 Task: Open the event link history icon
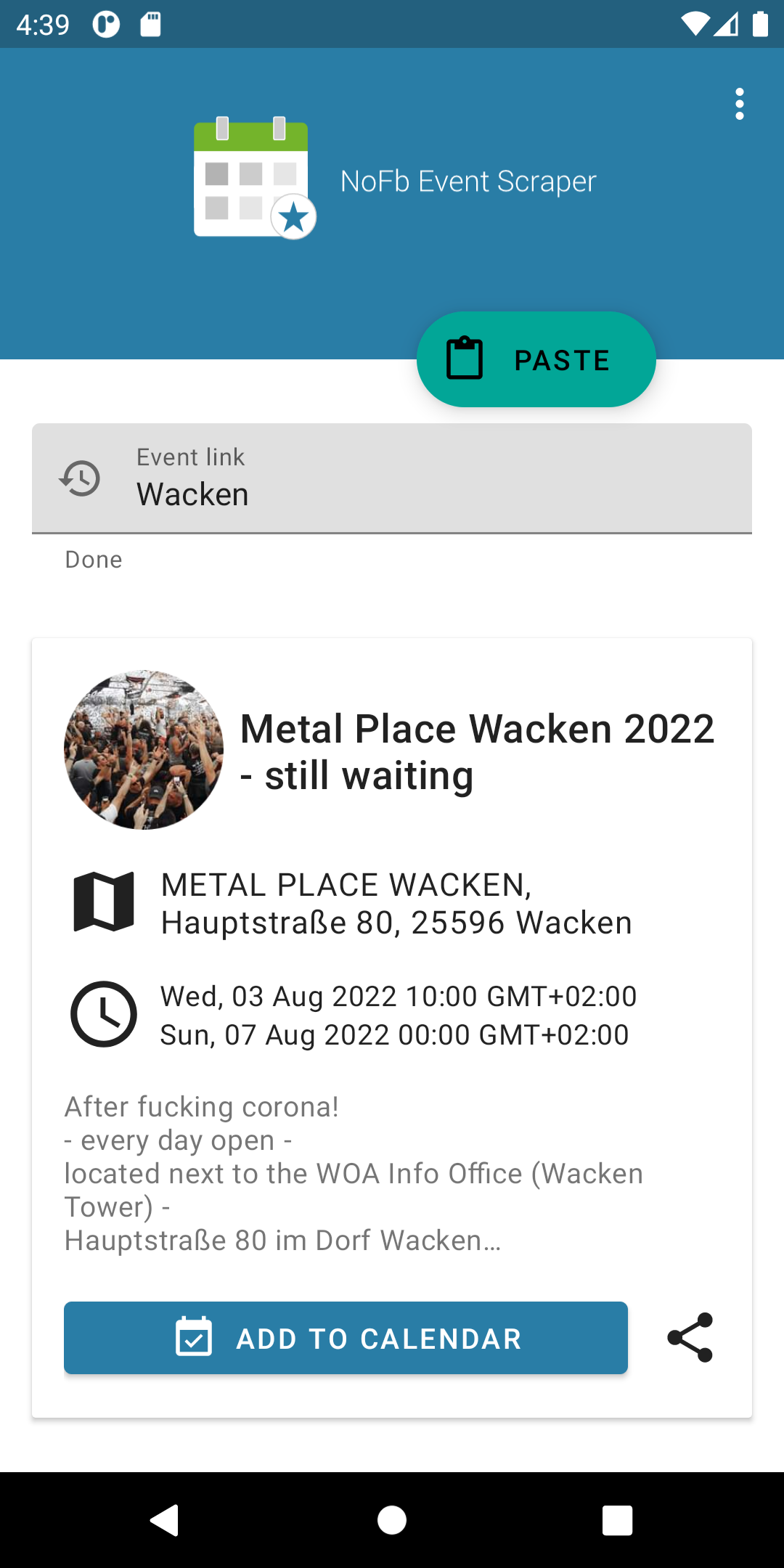[x=80, y=478]
